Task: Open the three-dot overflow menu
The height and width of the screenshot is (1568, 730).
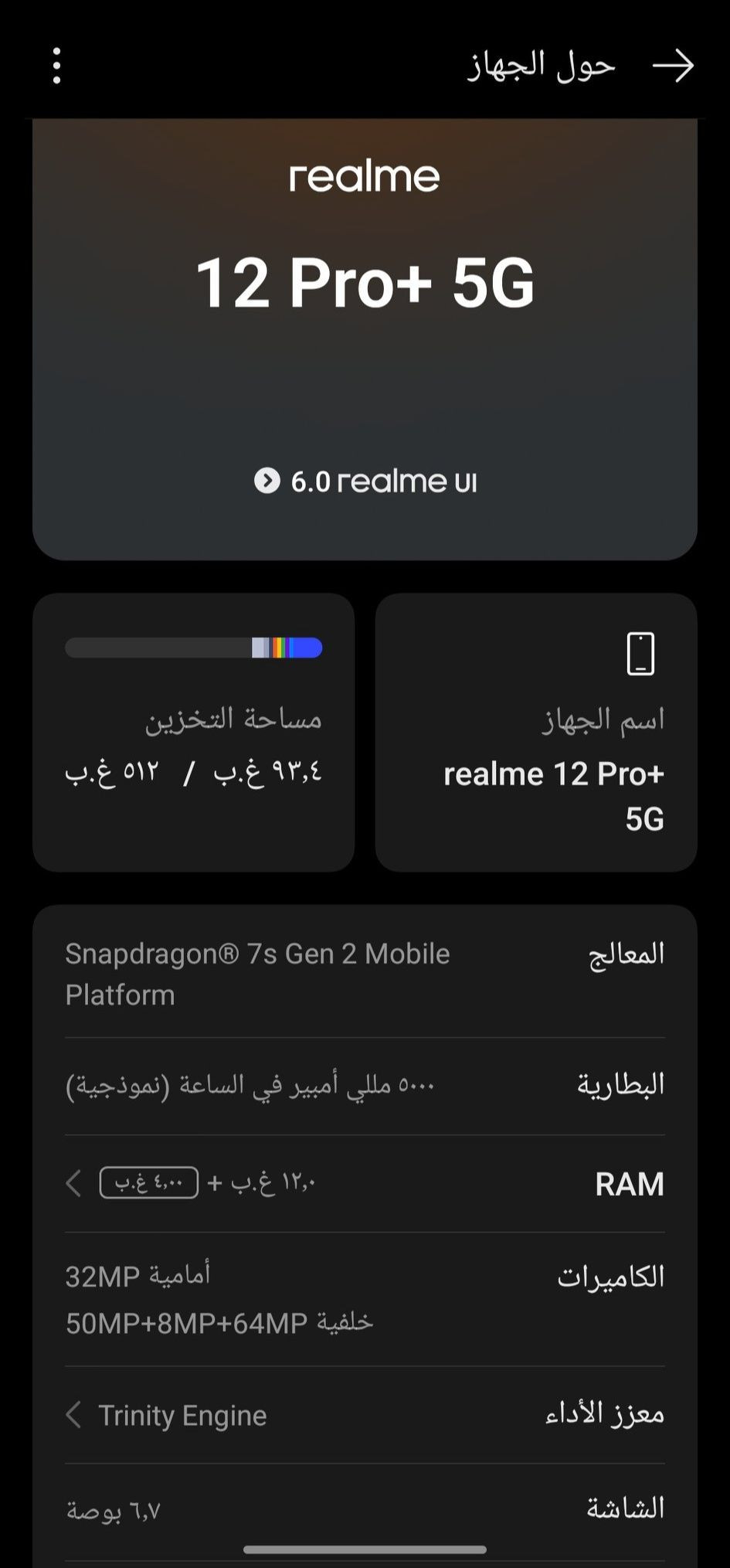Action: tap(56, 66)
